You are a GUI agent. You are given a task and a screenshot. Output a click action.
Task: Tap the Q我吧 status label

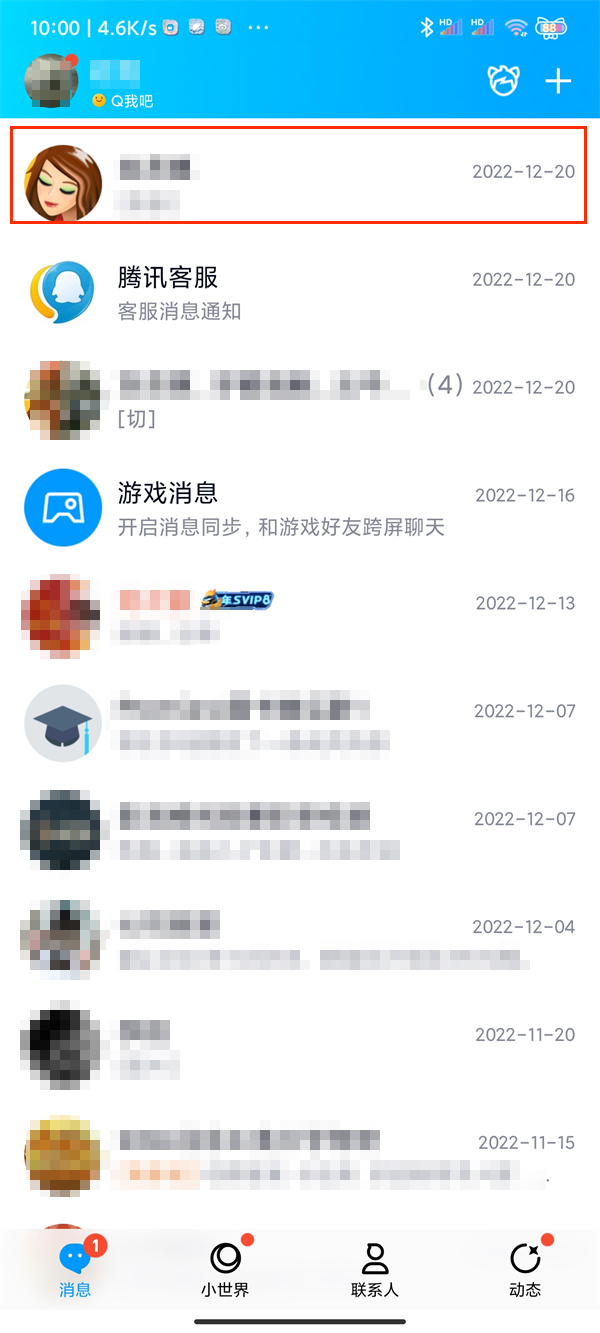coord(123,101)
